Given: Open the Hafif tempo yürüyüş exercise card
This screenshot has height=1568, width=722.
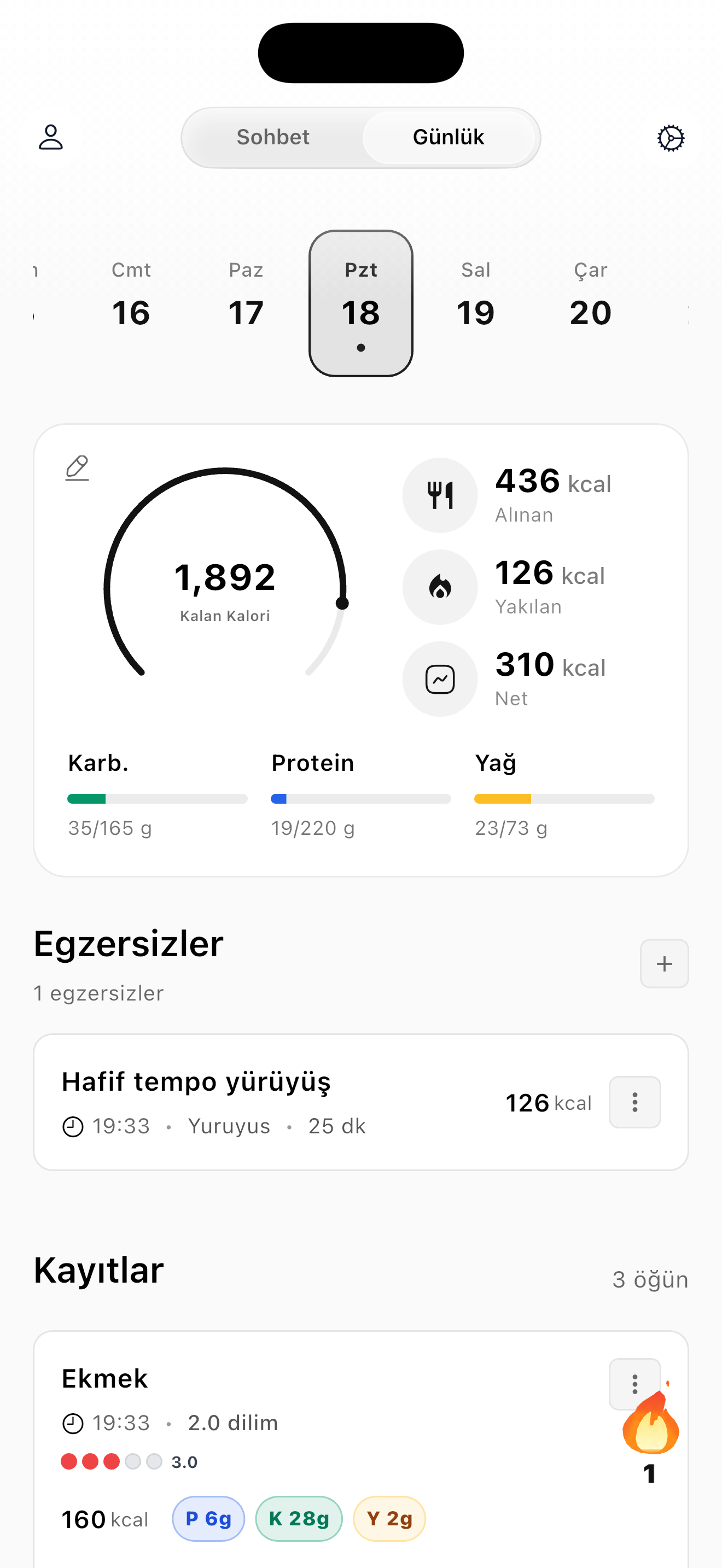Looking at the screenshot, I should 361,1102.
